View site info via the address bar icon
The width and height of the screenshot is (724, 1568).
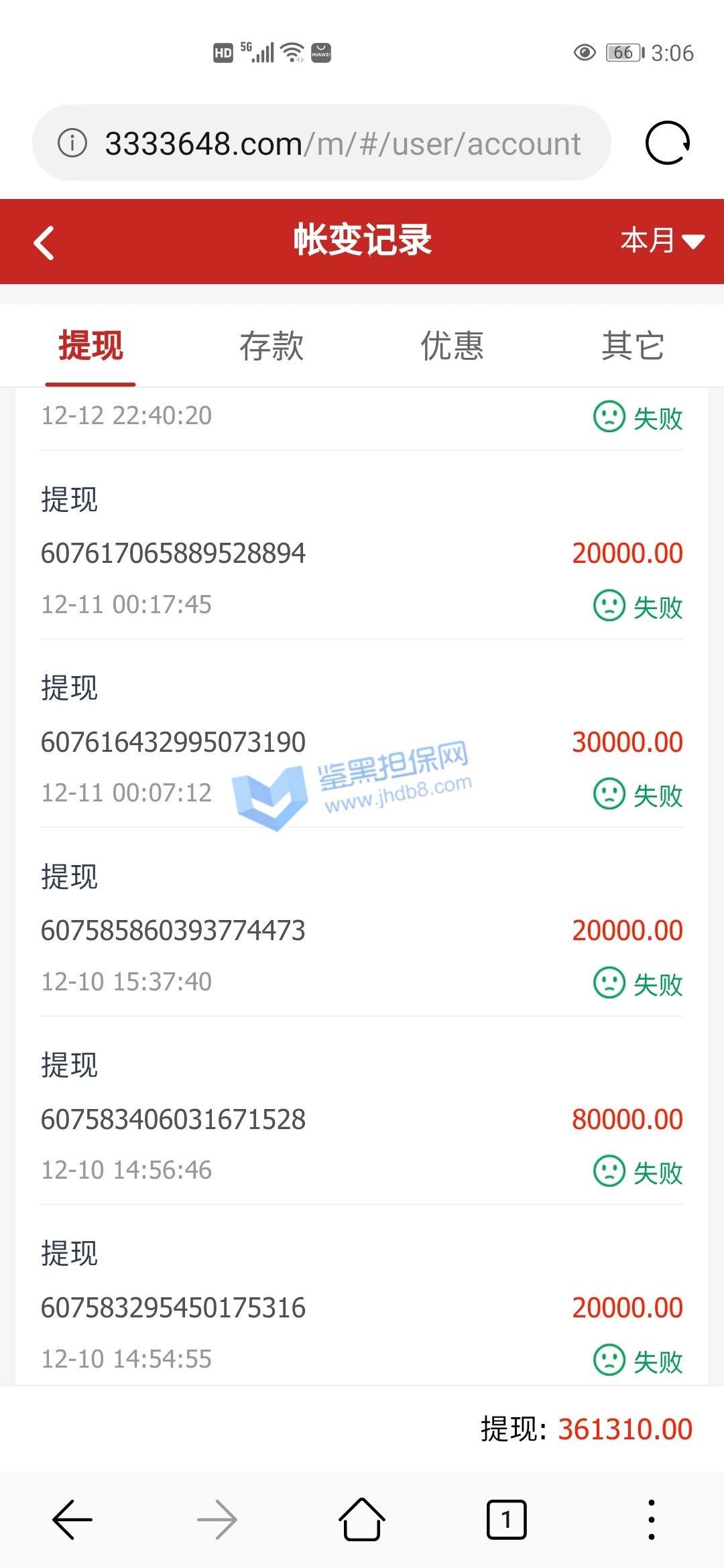(x=72, y=143)
